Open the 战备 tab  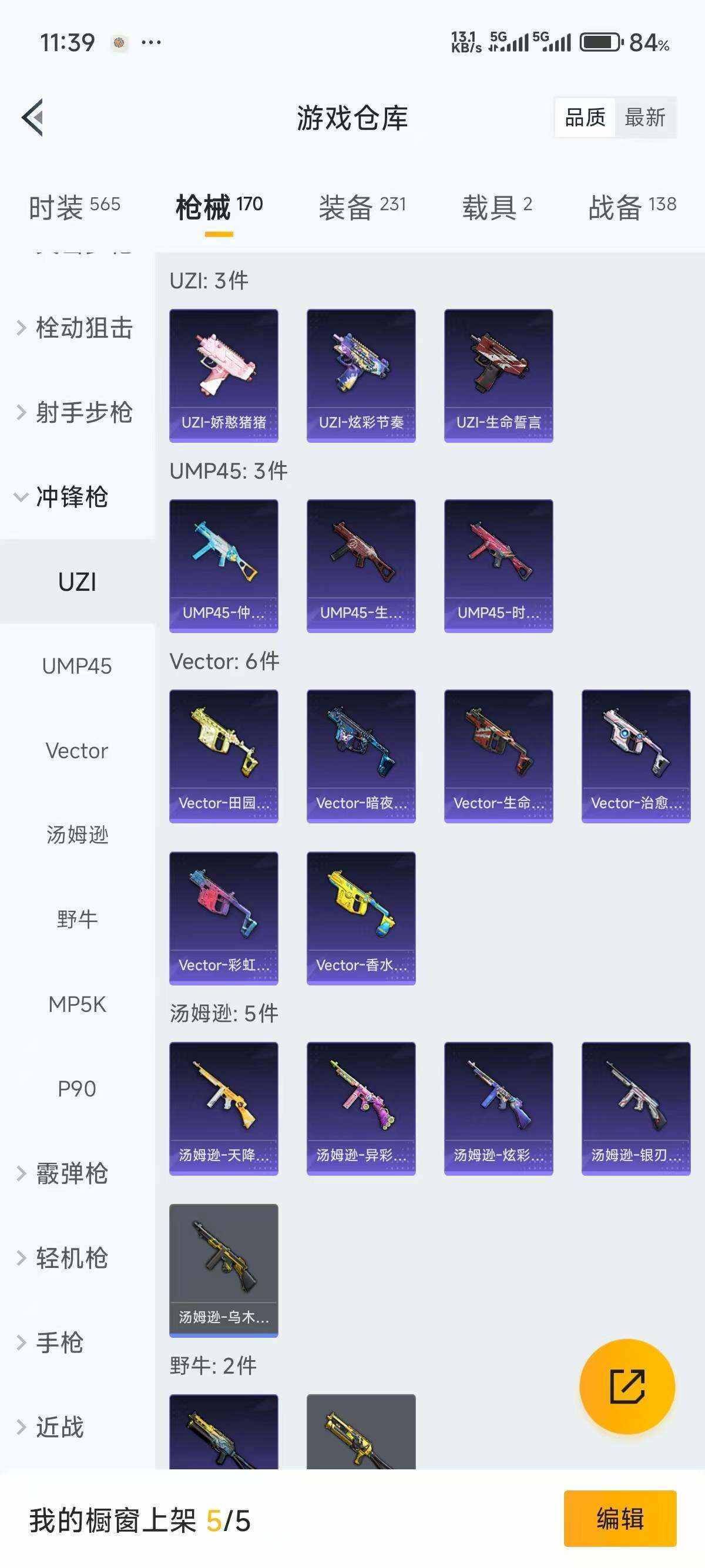coord(632,207)
